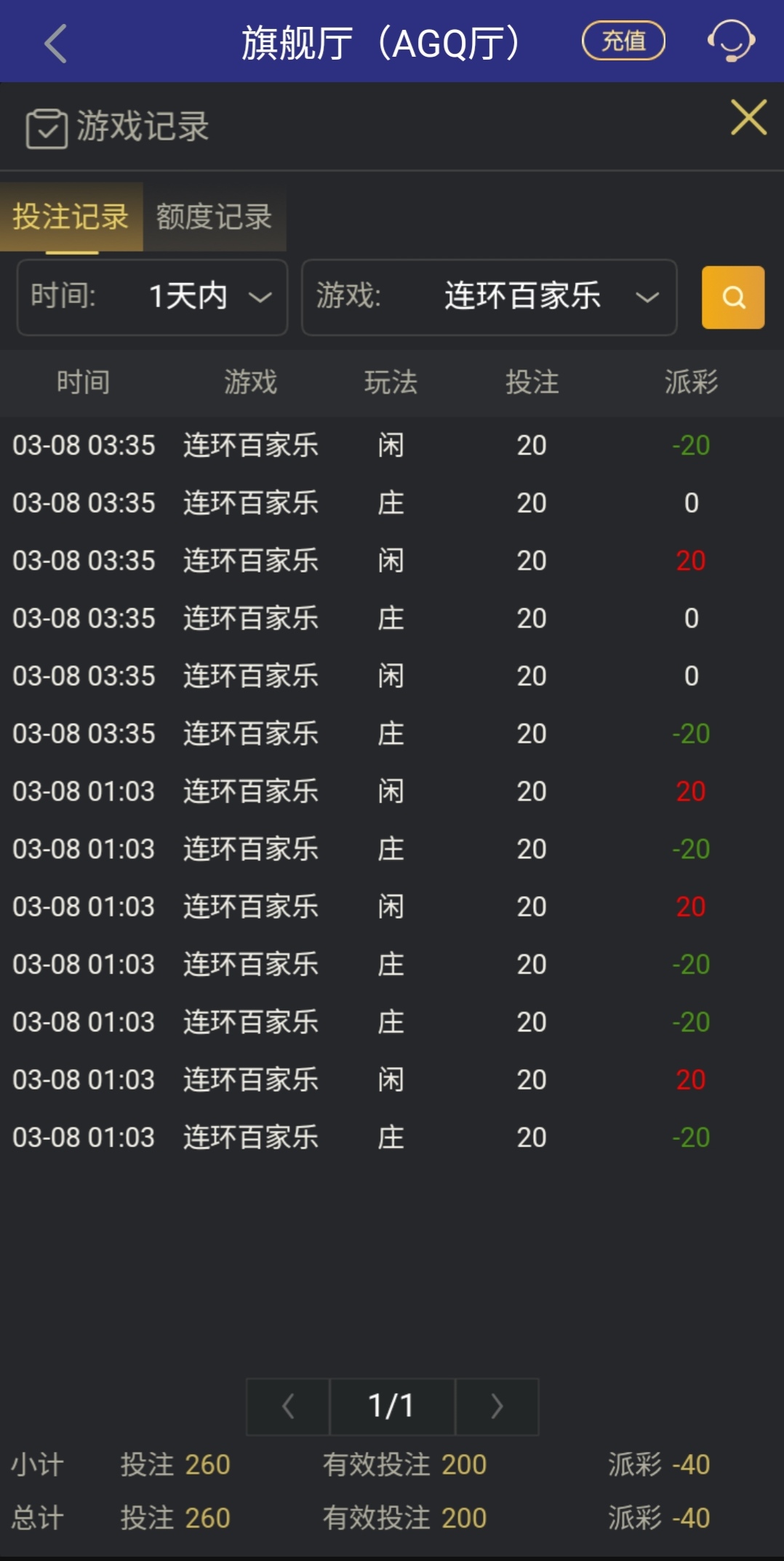Click the next page arrow

point(497,1406)
